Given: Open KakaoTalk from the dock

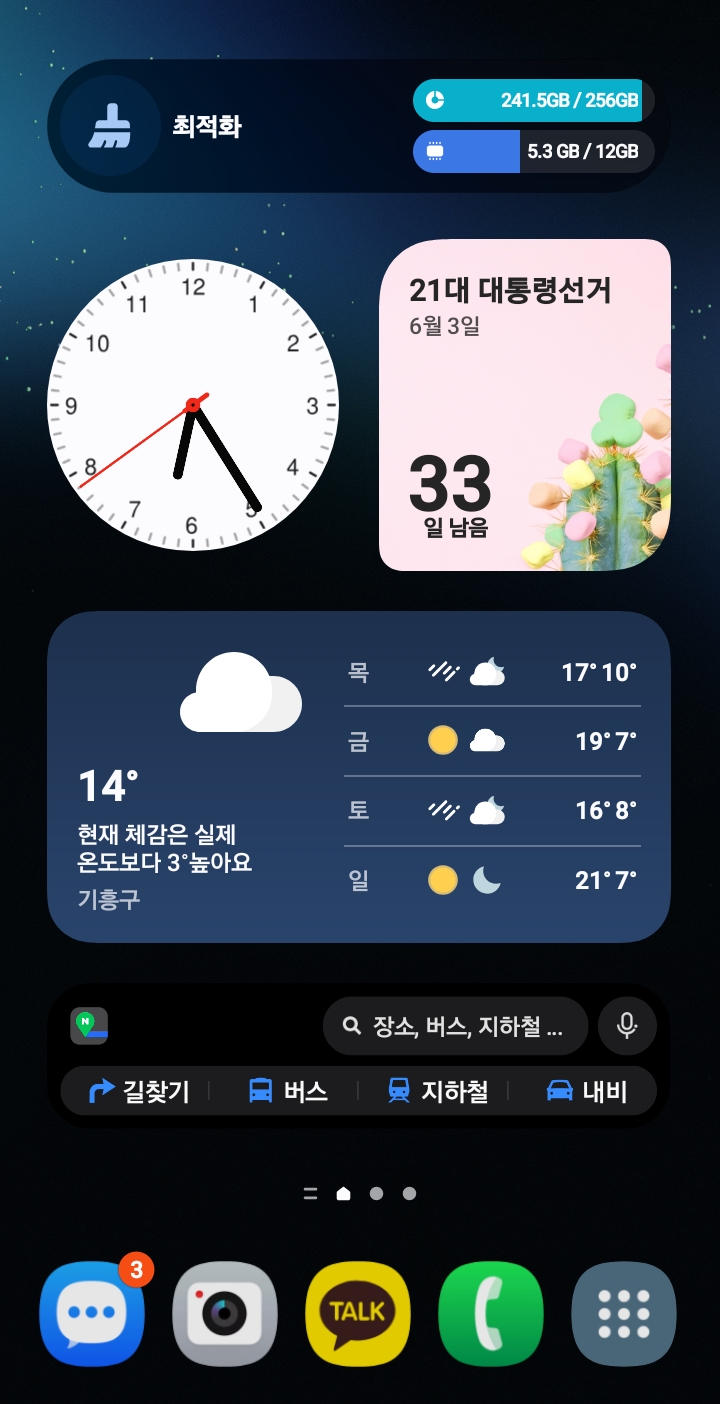Looking at the screenshot, I should pyautogui.click(x=357, y=1313).
